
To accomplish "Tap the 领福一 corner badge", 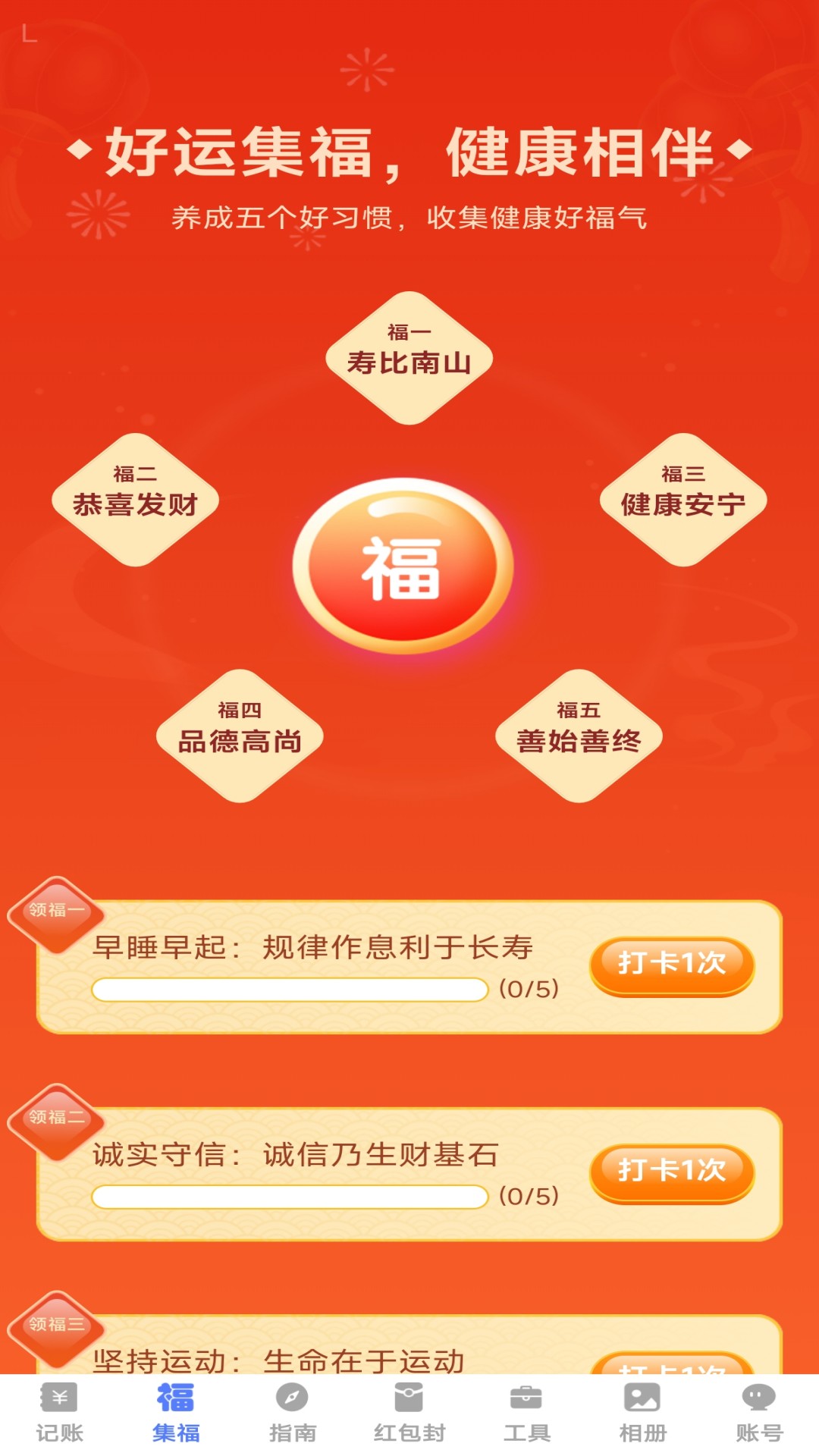I will tap(57, 915).
